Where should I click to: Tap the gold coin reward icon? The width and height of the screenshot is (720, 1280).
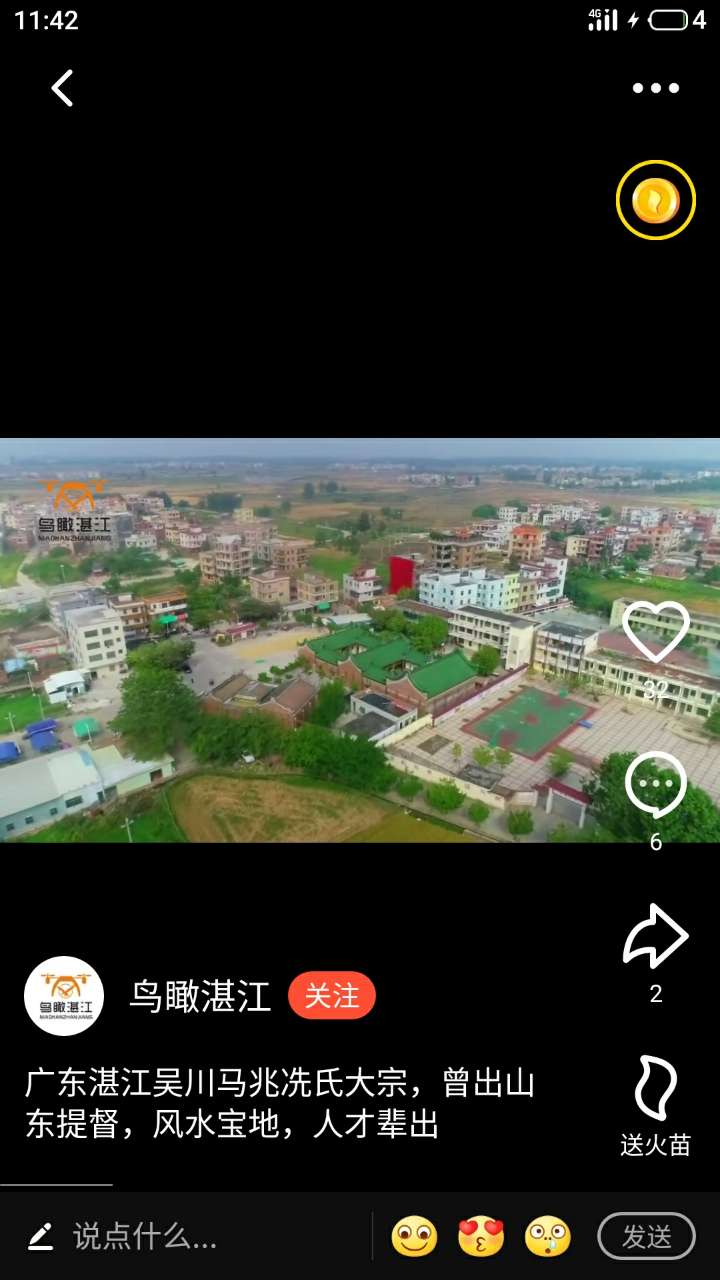pyautogui.click(x=655, y=200)
